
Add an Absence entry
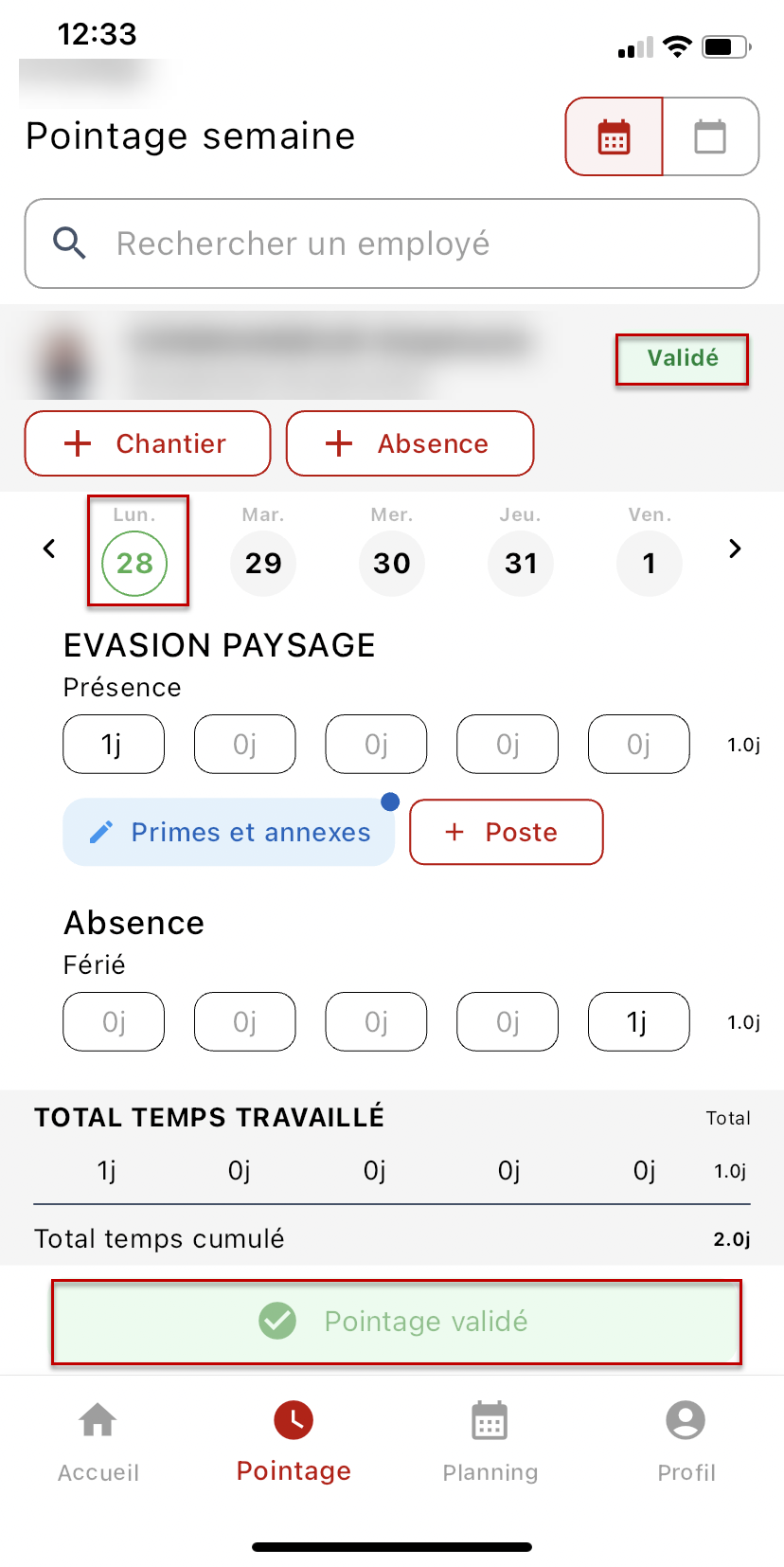(409, 443)
